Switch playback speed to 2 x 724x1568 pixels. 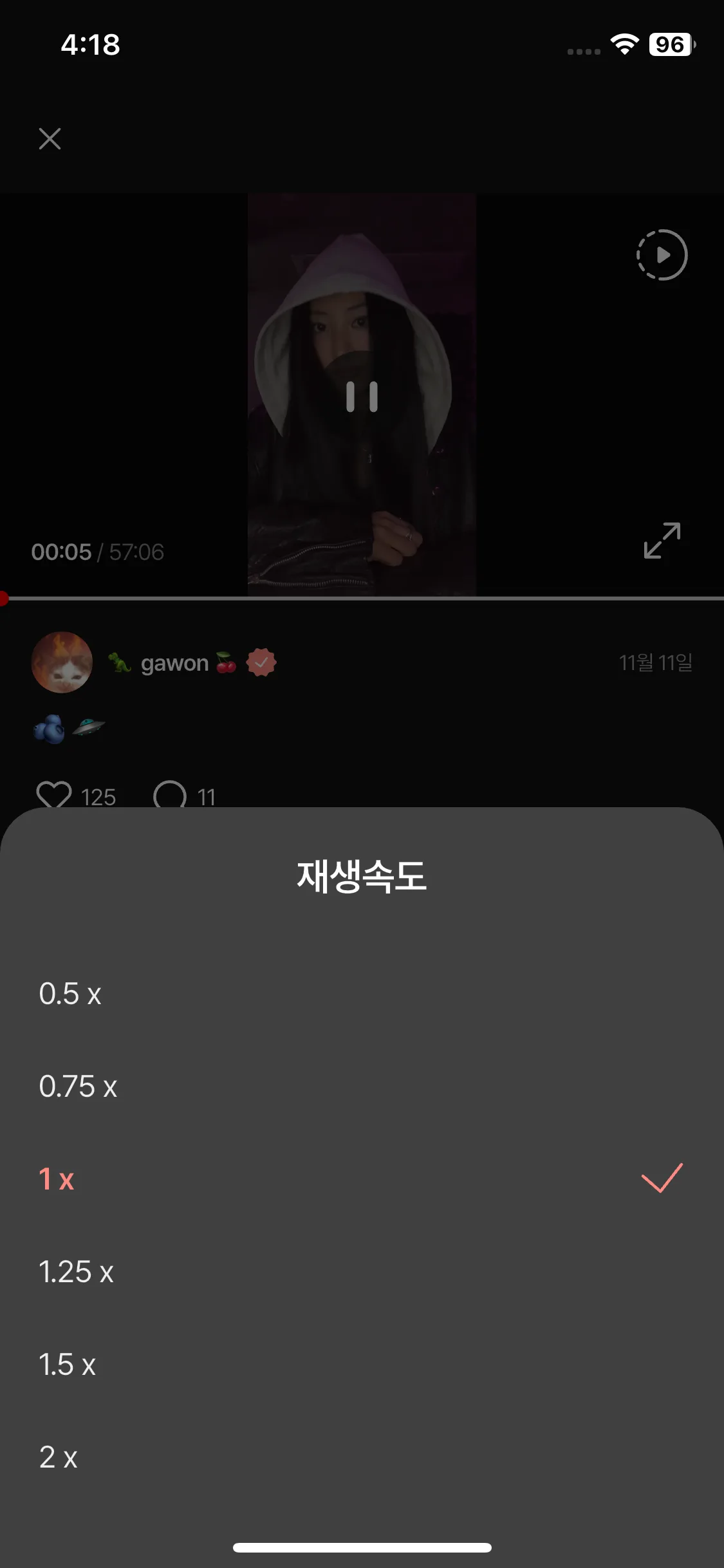59,1457
